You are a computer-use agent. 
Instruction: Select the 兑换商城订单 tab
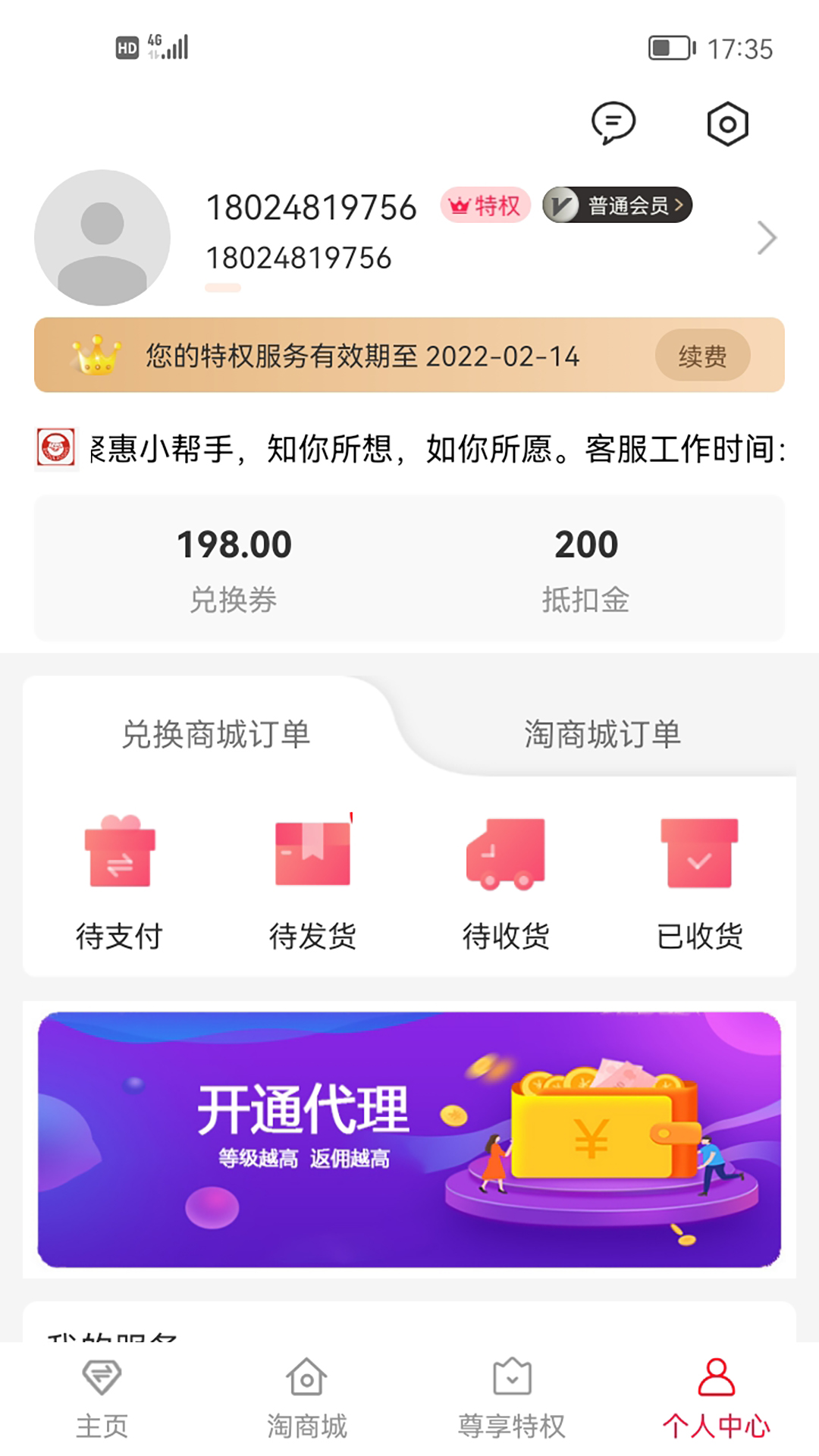pyautogui.click(x=218, y=733)
